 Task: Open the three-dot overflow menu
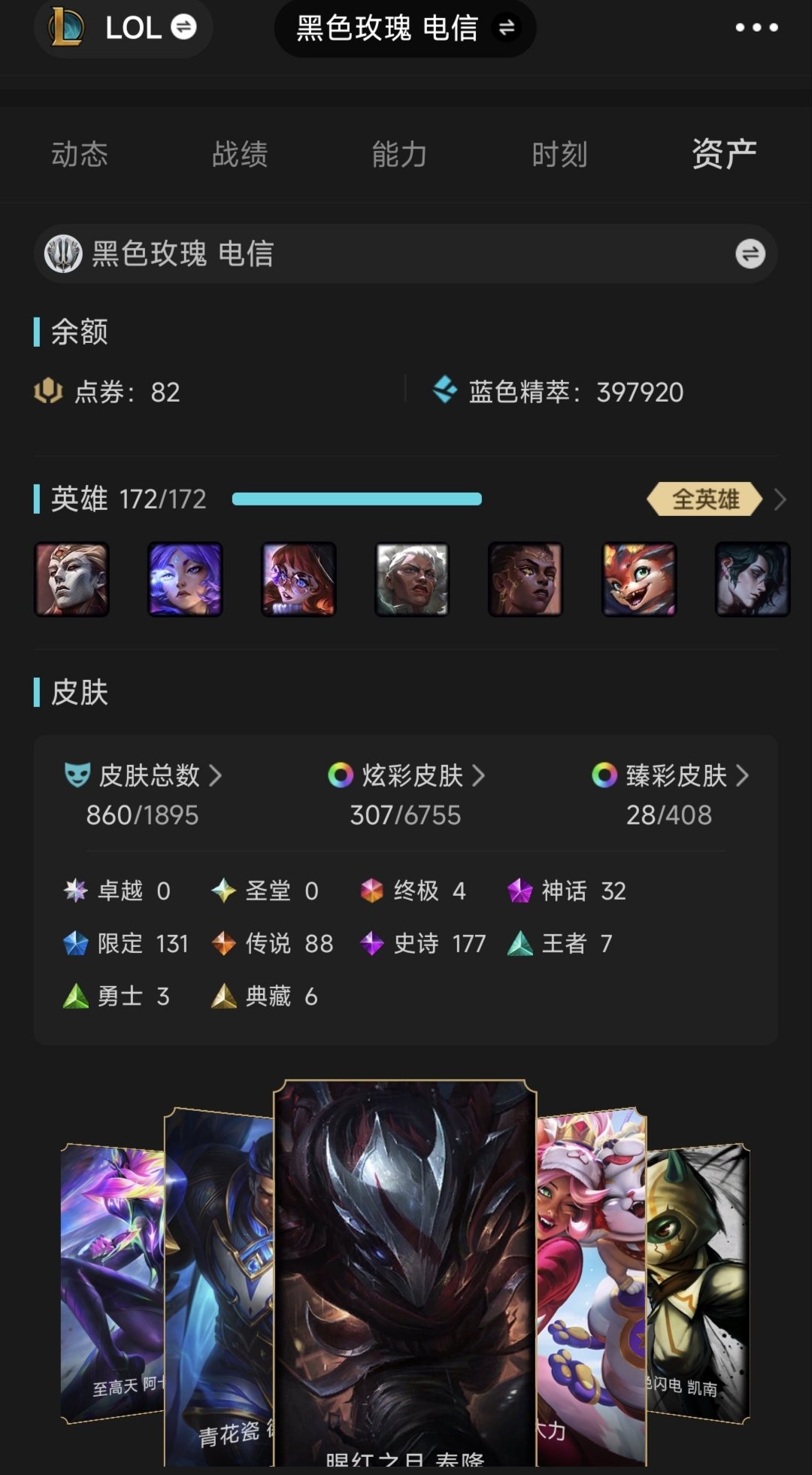point(756,28)
